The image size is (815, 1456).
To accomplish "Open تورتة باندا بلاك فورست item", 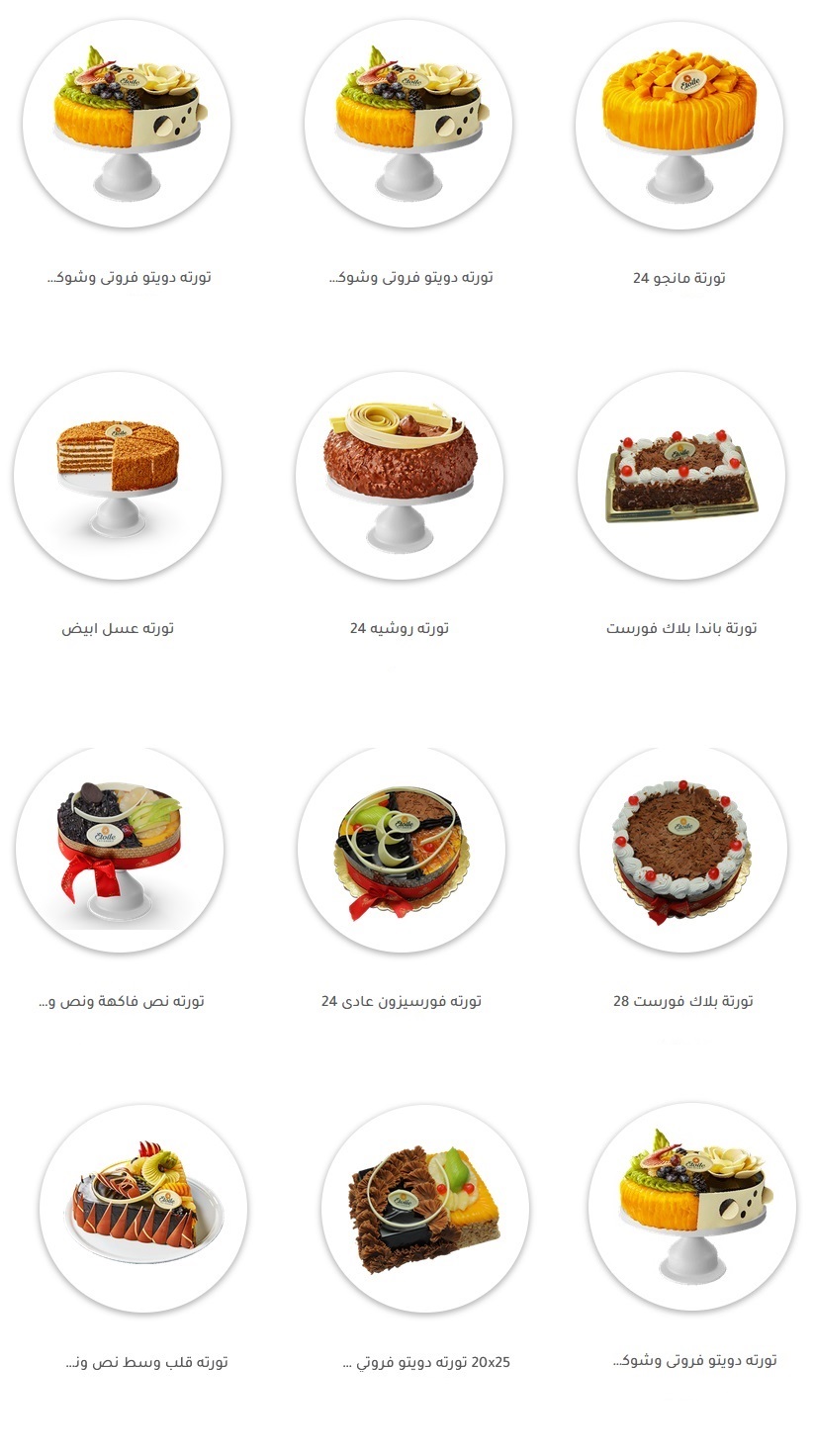I will [681, 475].
